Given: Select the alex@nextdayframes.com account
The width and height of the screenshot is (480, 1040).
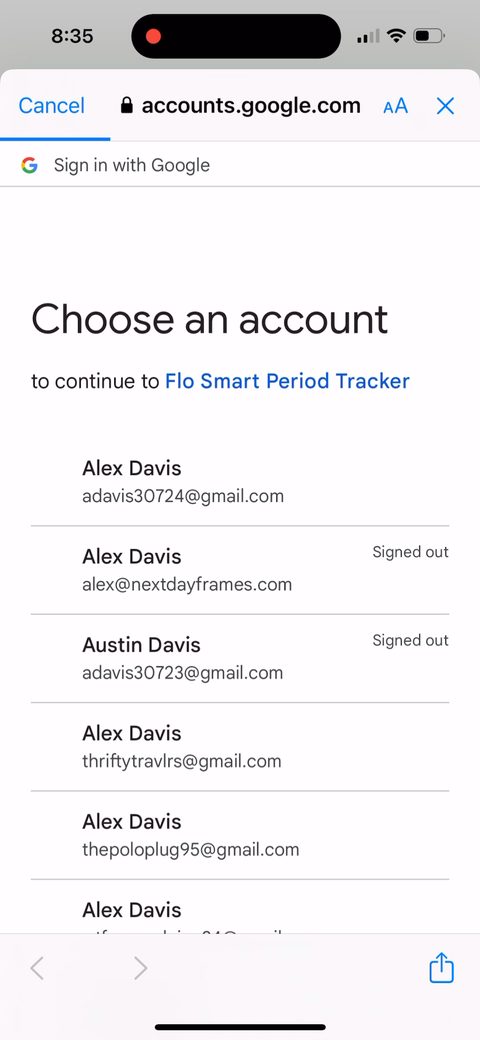Looking at the screenshot, I should (240, 570).
